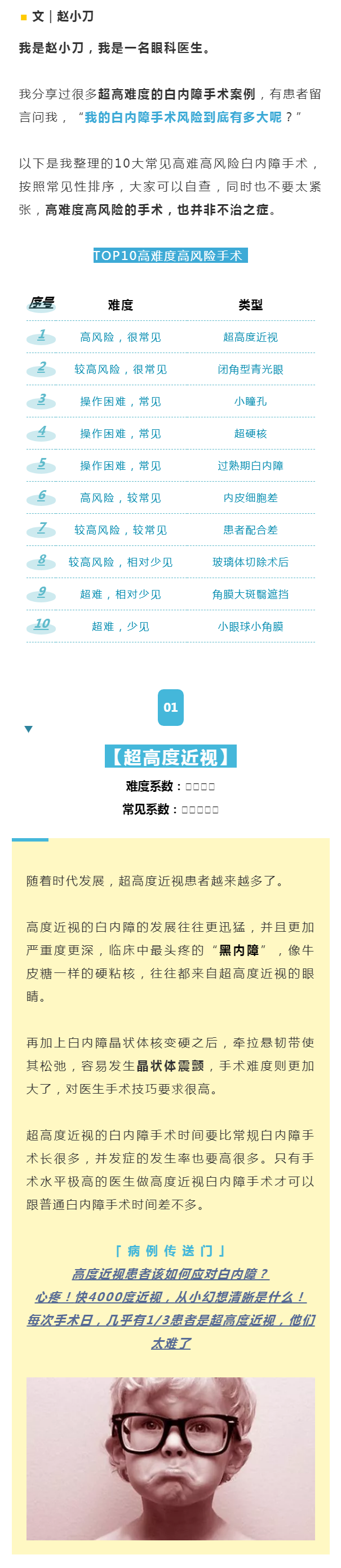Open the link 心疼！快4000度近视

tap(171, 1297)
